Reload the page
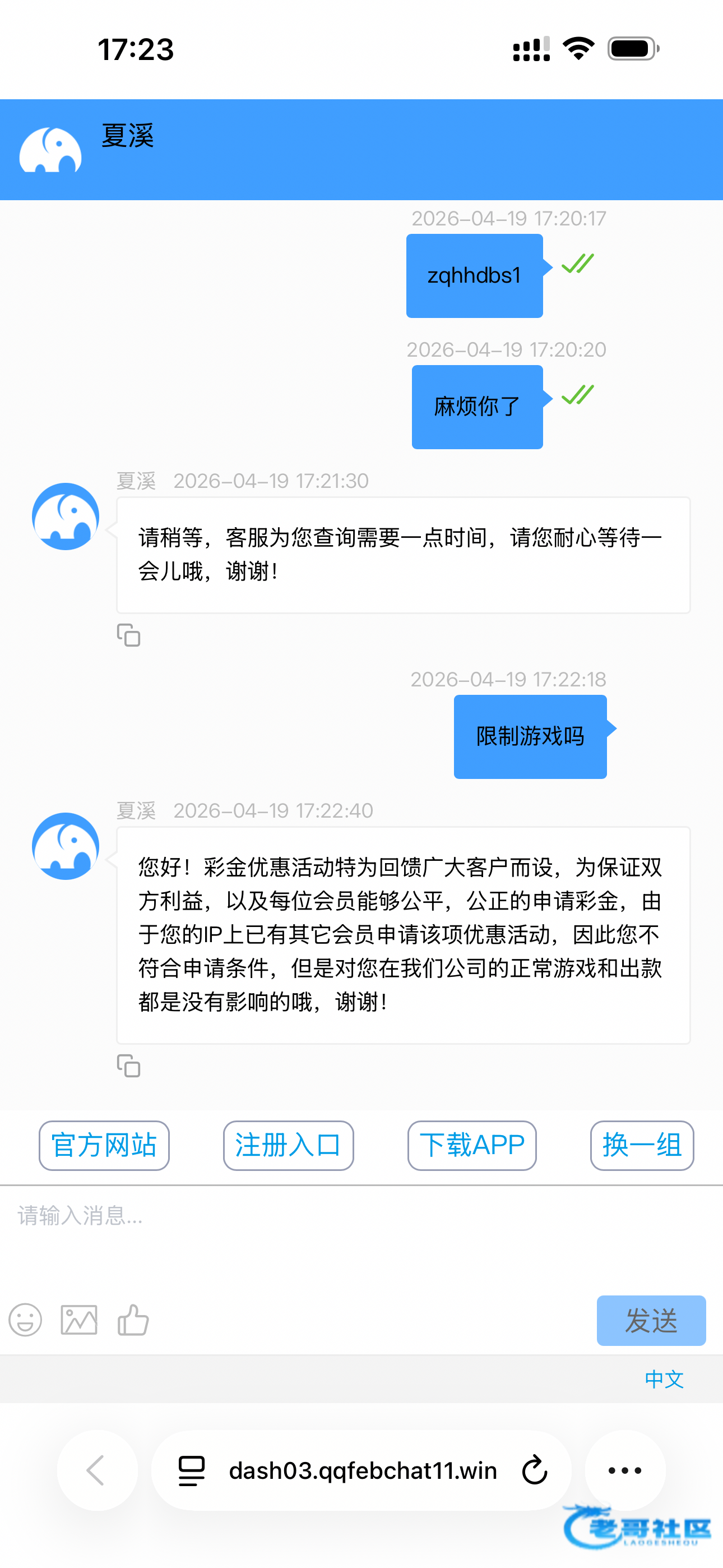This screenshot has height=1568, width=723. tap(535, 1470)
